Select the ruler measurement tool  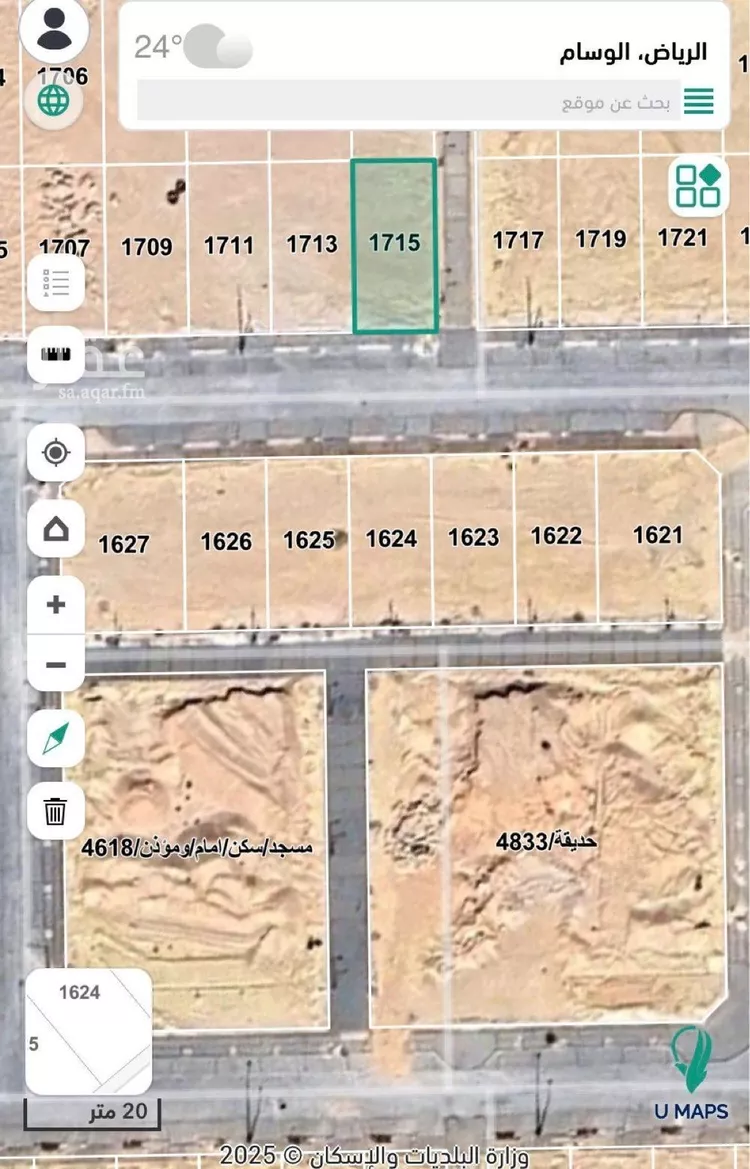pyautogui.click(x=56, y=354)
